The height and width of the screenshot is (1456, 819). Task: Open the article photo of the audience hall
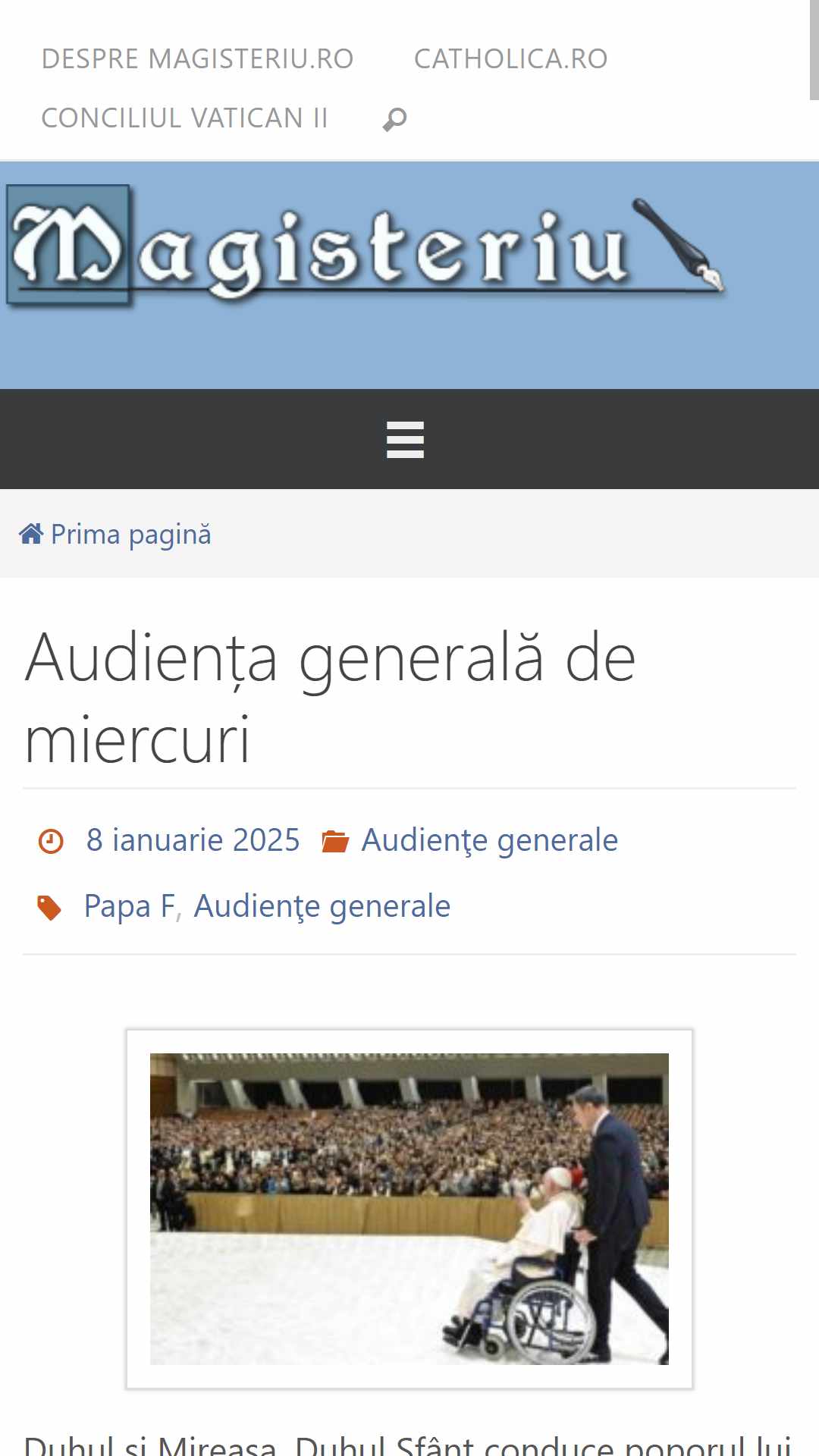409,1209
